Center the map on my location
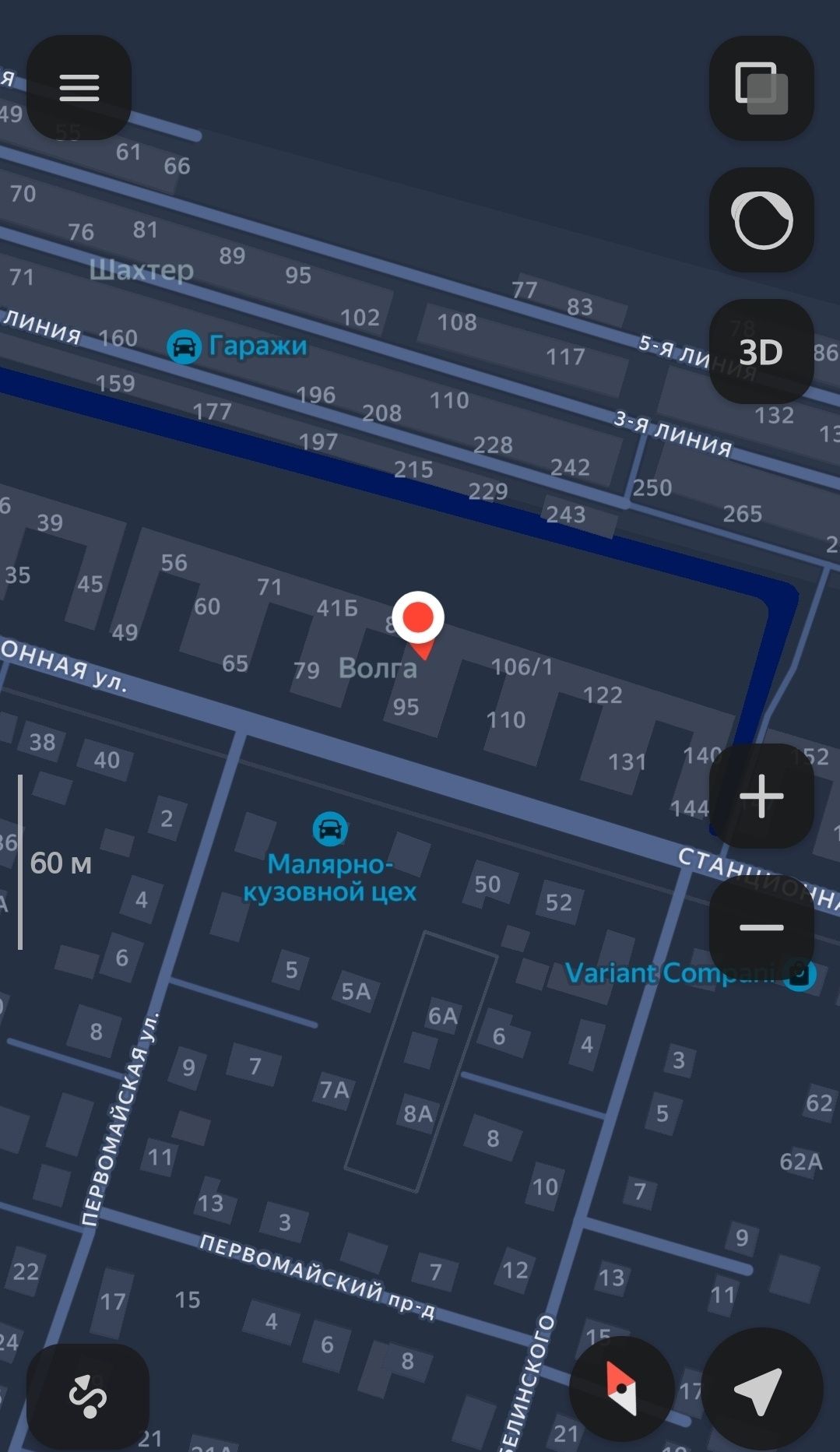Image resolution: width=840 pixels, height=1452 pixels. pos(761,1390)
